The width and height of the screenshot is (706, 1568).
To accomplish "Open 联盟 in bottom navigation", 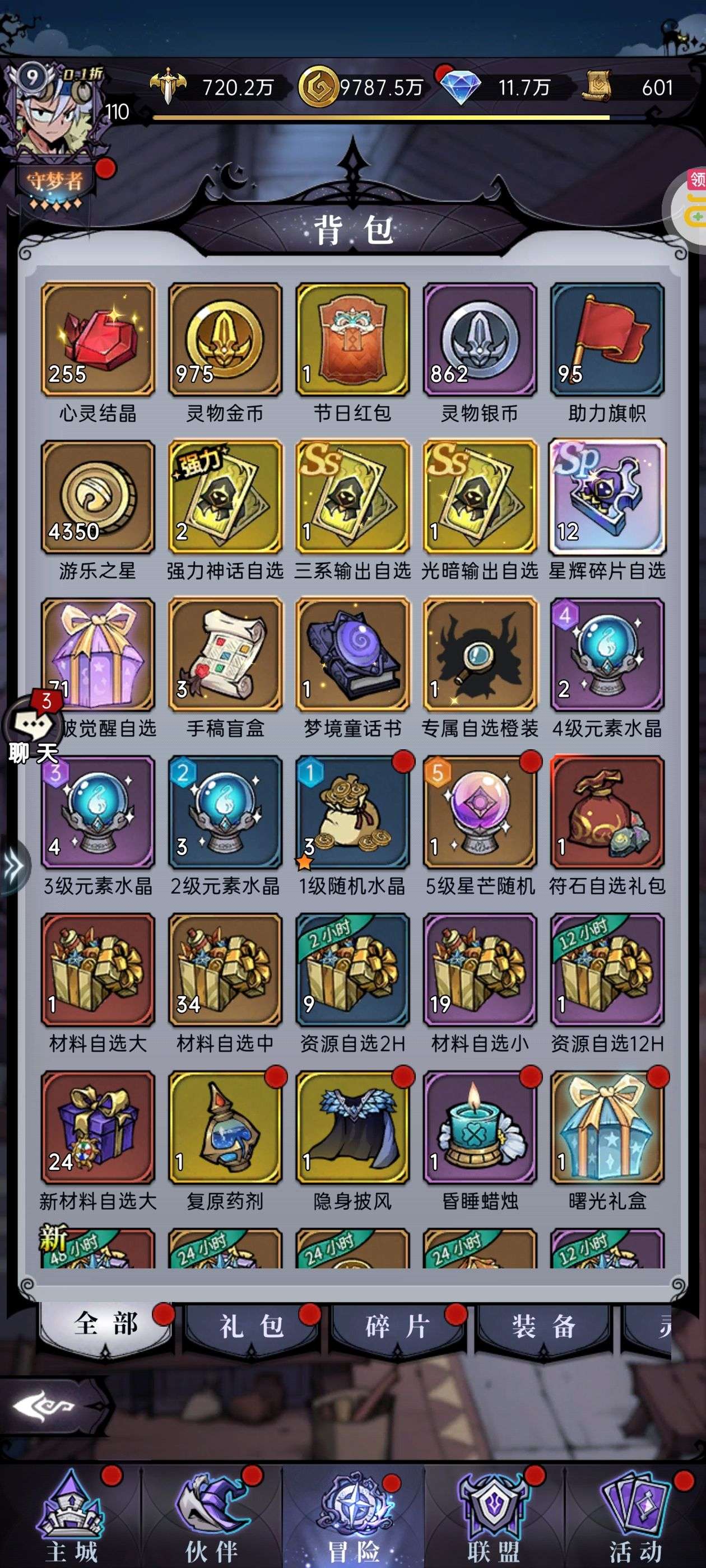I will pyautogui.click(x=494, y=1516).
